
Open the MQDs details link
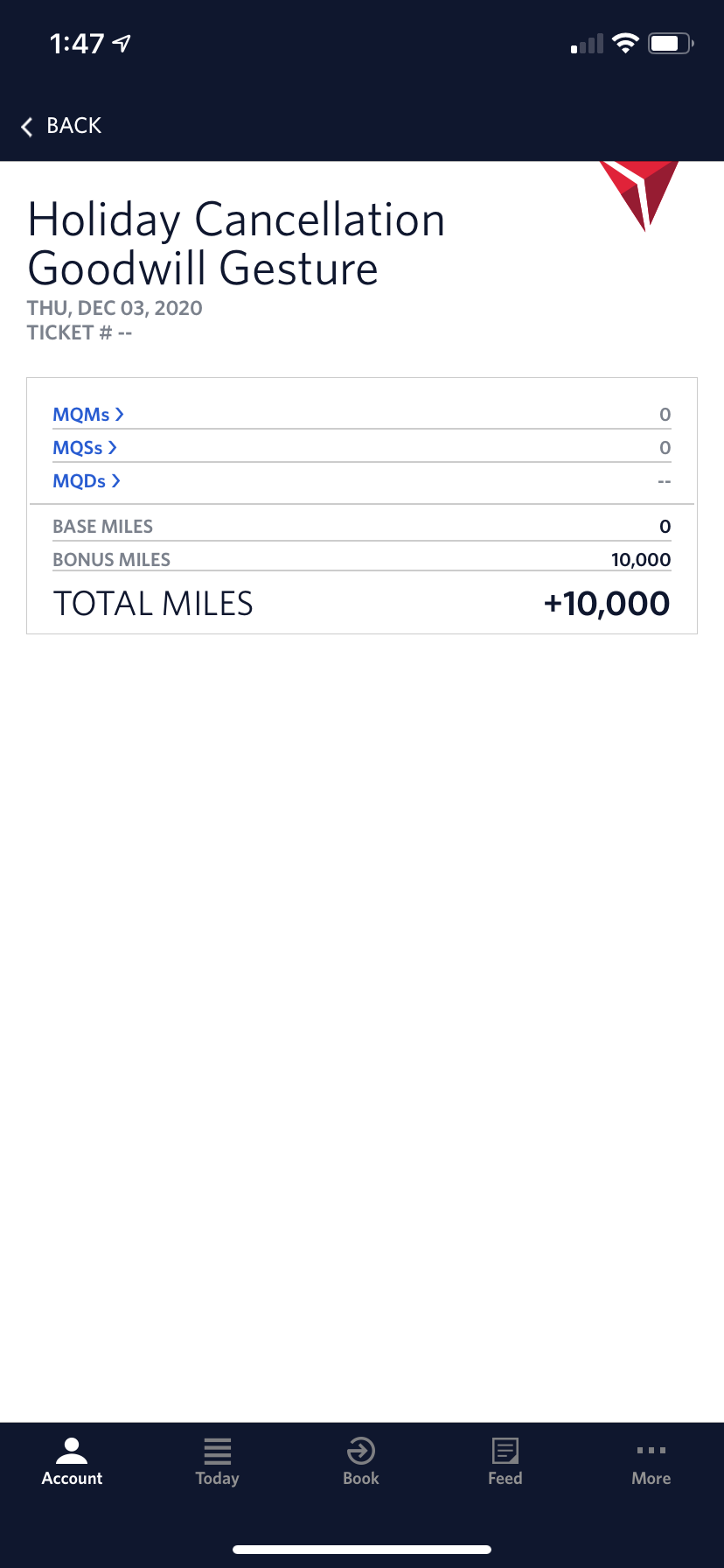[87, 480]
